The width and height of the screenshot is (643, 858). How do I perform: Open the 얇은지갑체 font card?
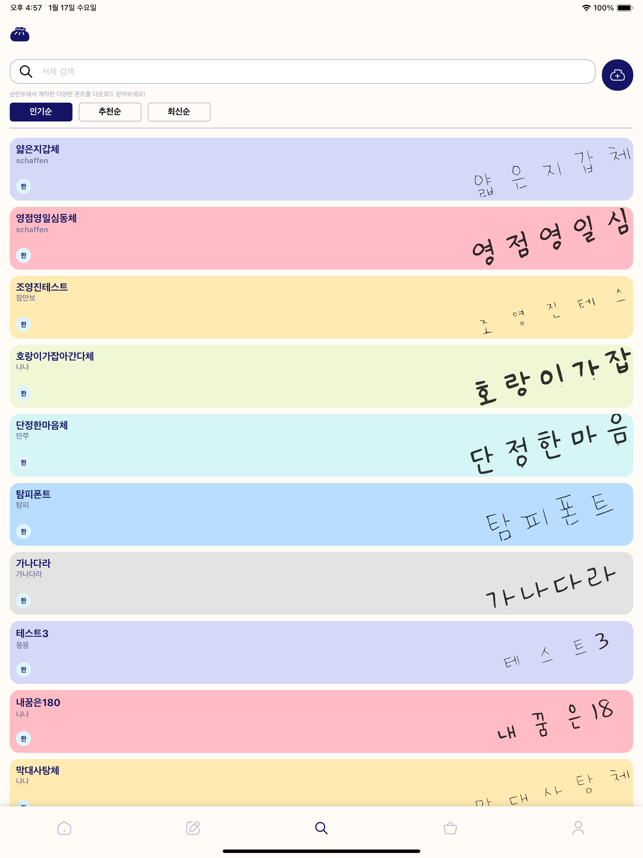[x=321, y=169]
